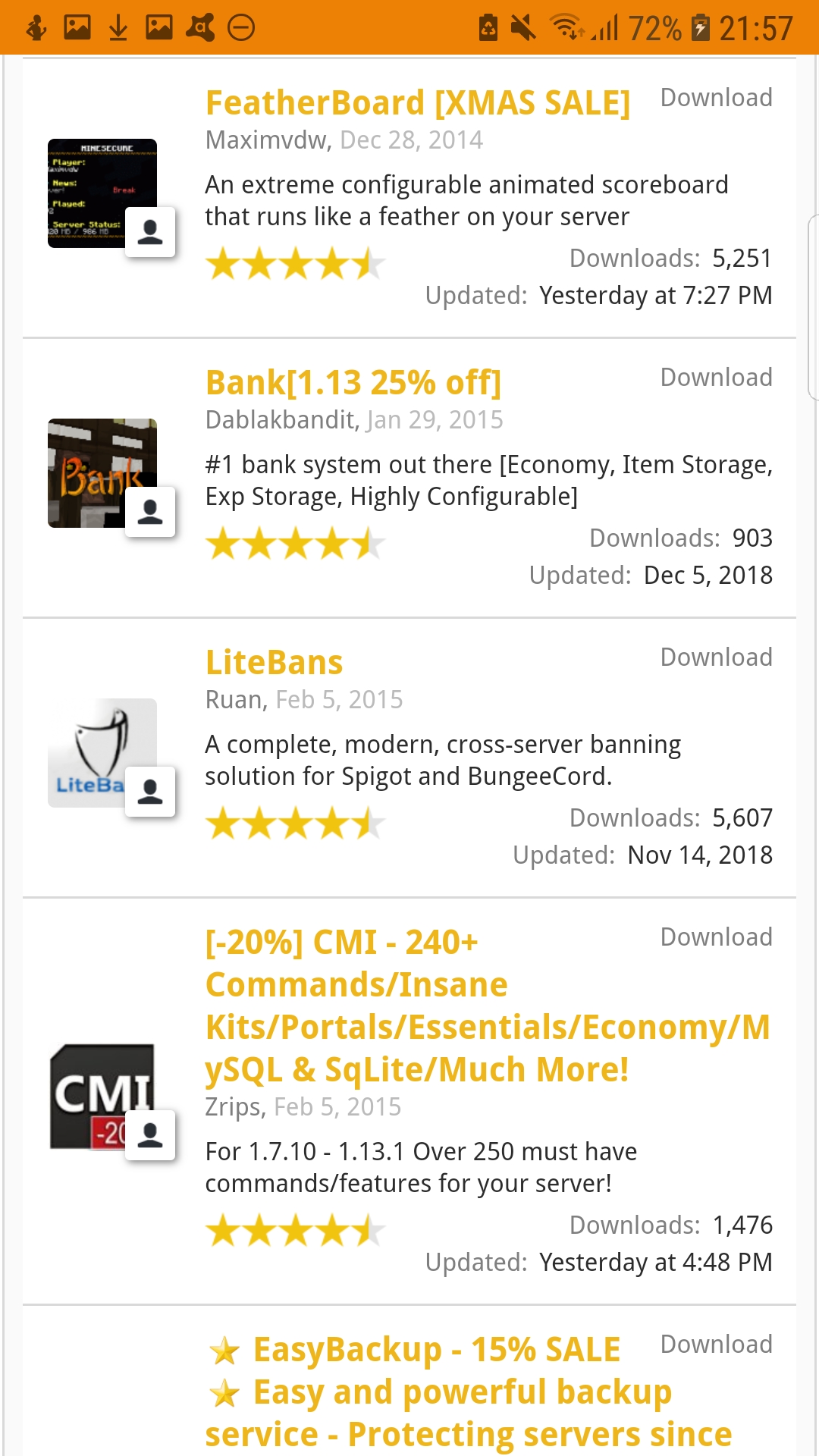The height and width of the screenshot is (1456, 819).
Task: Open the Bank resource thumbnail
Action: (x=102, y=473)
